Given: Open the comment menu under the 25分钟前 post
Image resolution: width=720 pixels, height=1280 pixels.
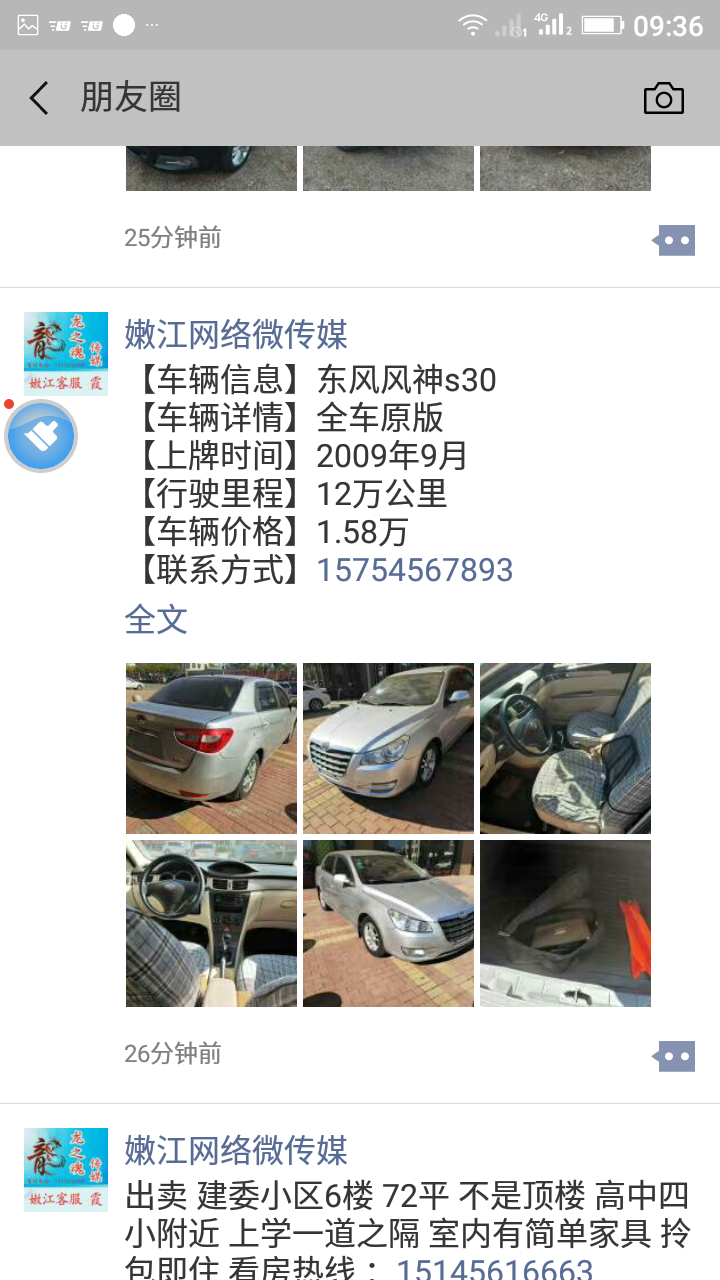Looking at the screenshot, I should click(x=675, y=240).
